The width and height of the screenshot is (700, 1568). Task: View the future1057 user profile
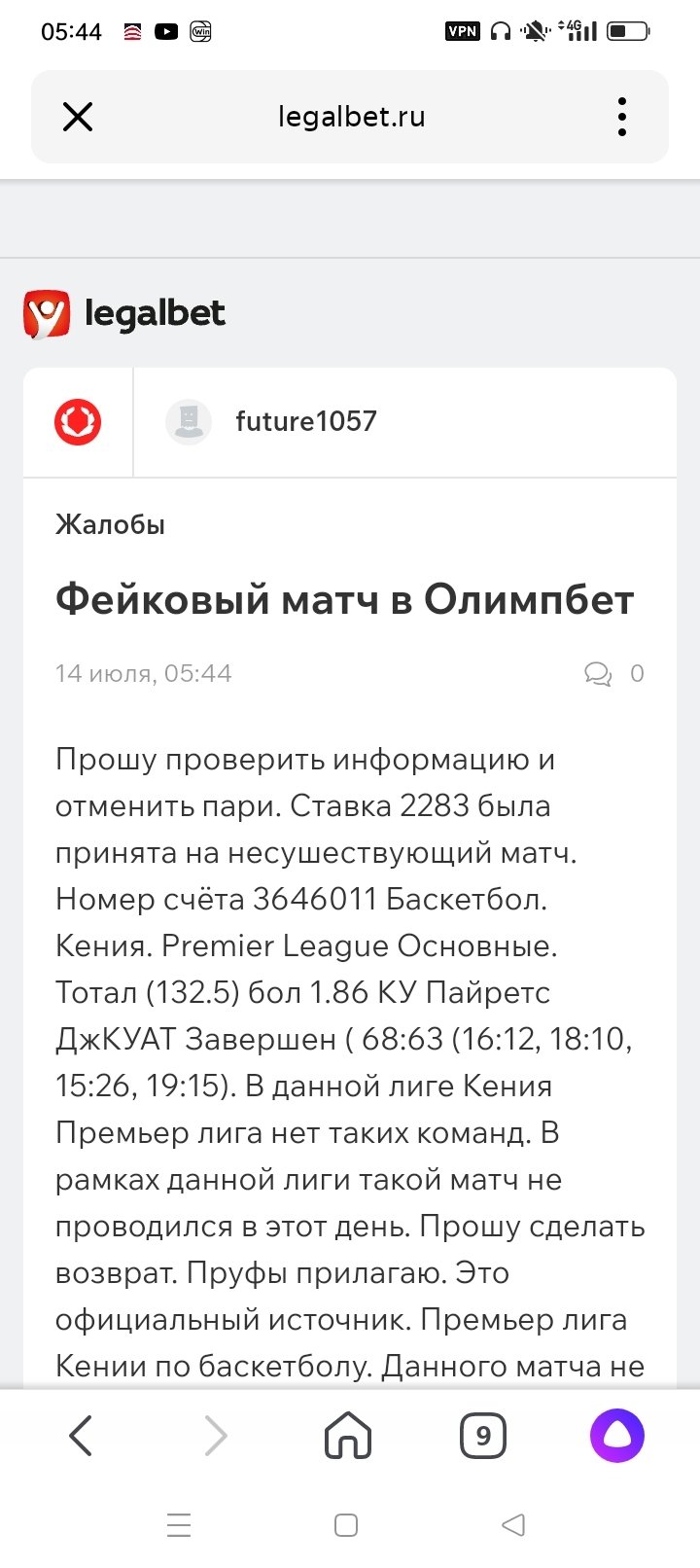(305, 421)
